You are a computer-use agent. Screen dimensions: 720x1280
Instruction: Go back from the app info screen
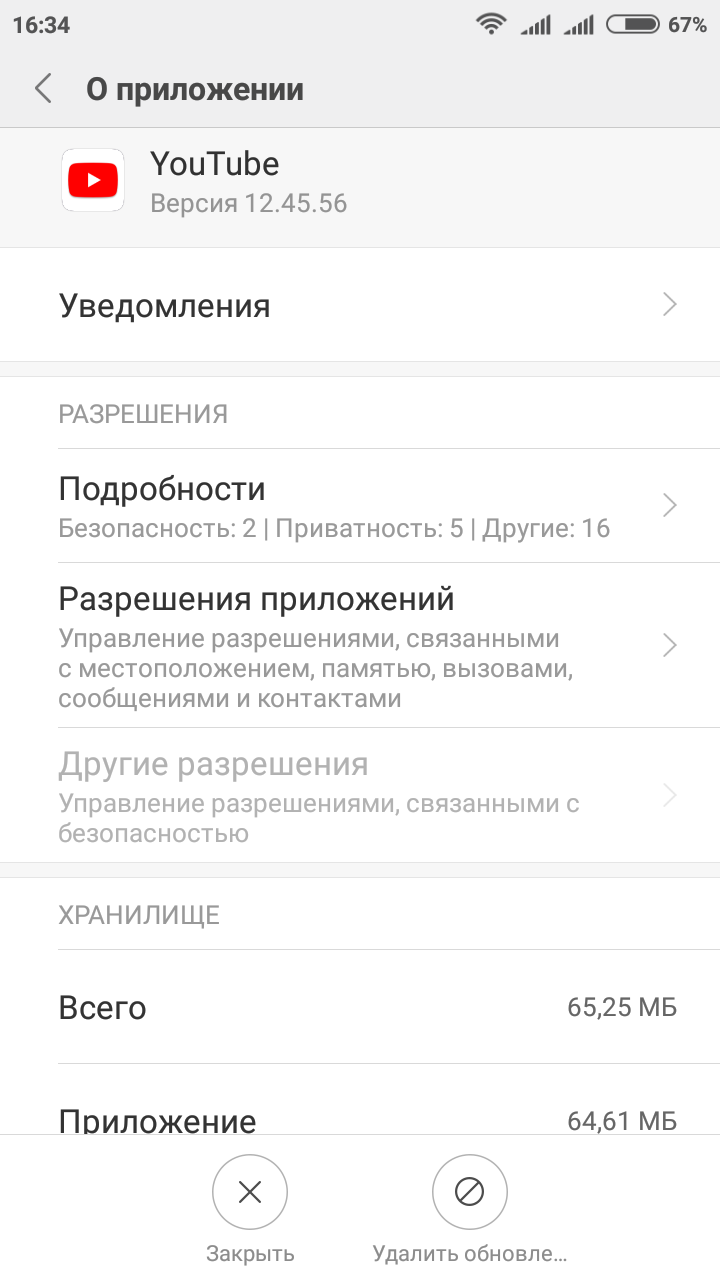coord(43,89)
